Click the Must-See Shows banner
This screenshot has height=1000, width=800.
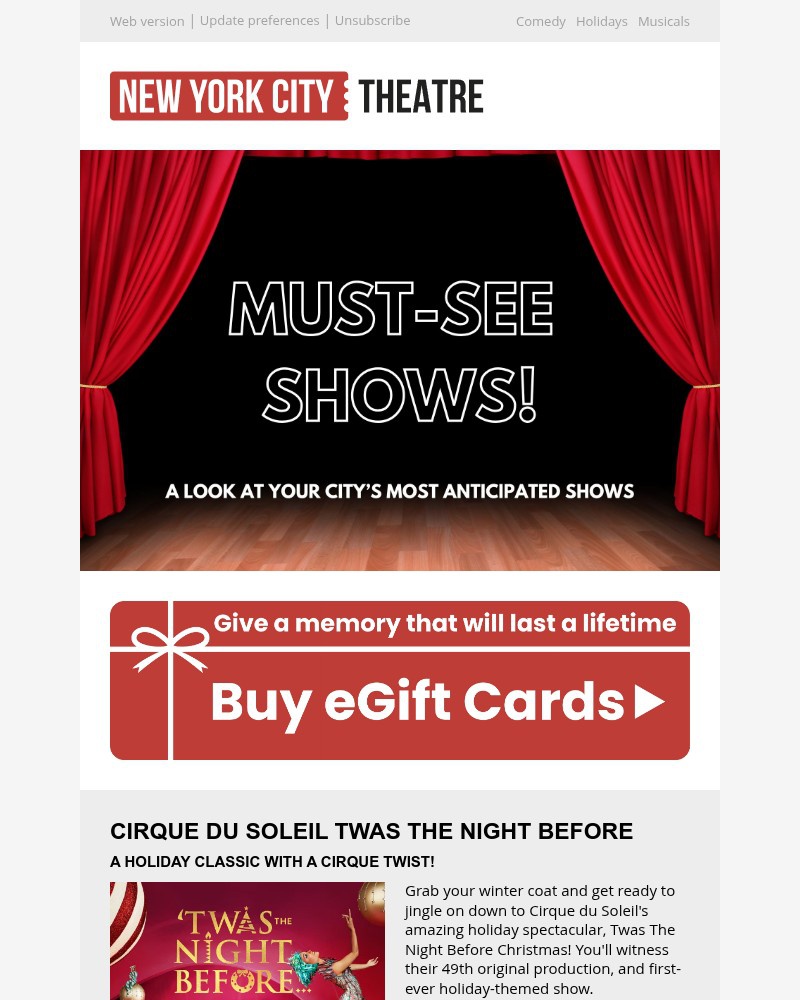(x=400, y=360)
